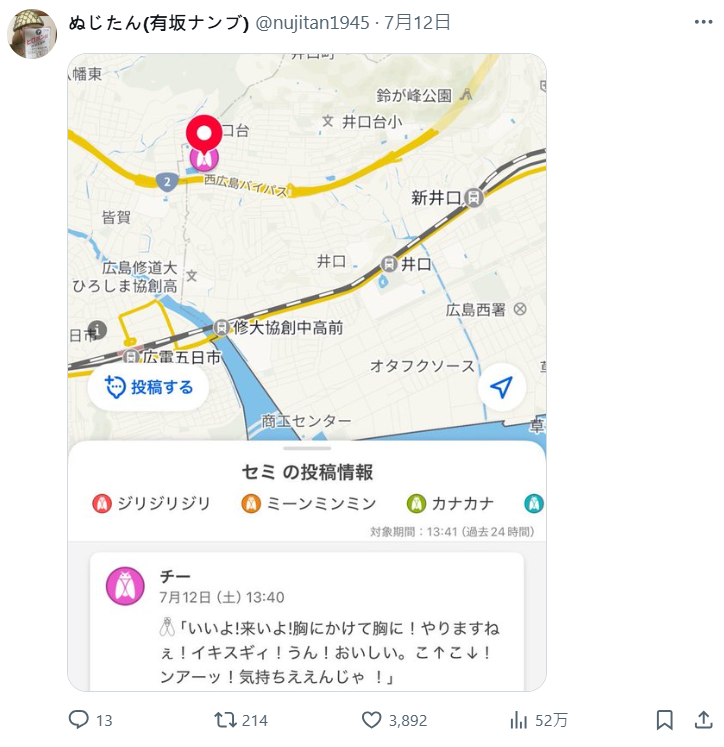Open the post's overflow menu
The image size is (724, 747).
point(703,21)
